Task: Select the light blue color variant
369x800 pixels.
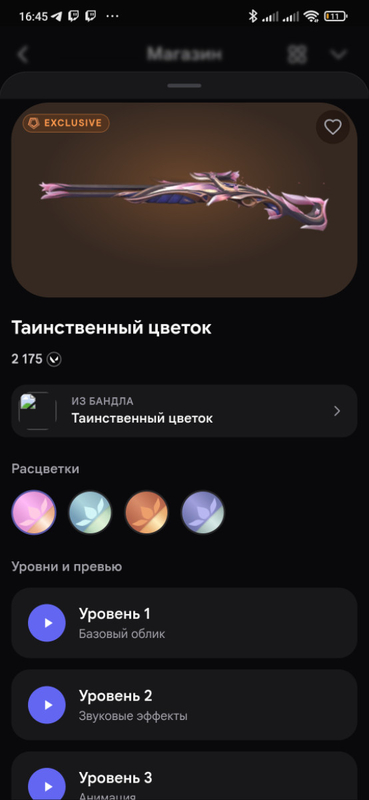Action: [90, 512]
